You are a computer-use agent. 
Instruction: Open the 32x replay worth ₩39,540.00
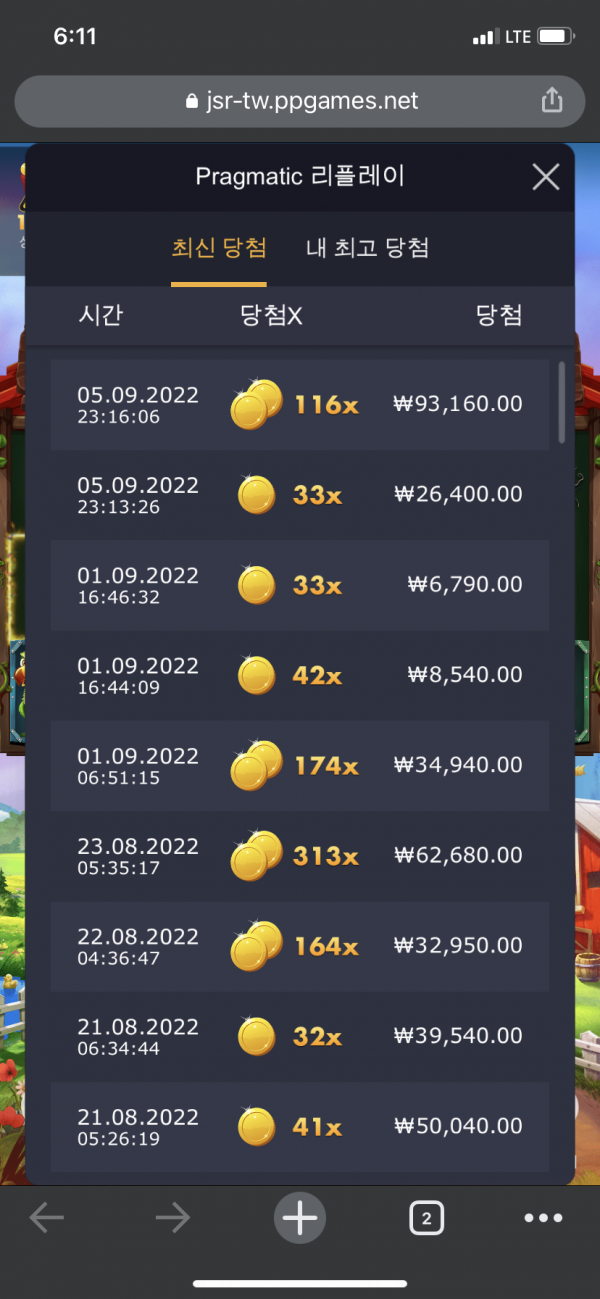click(300, 1036)
